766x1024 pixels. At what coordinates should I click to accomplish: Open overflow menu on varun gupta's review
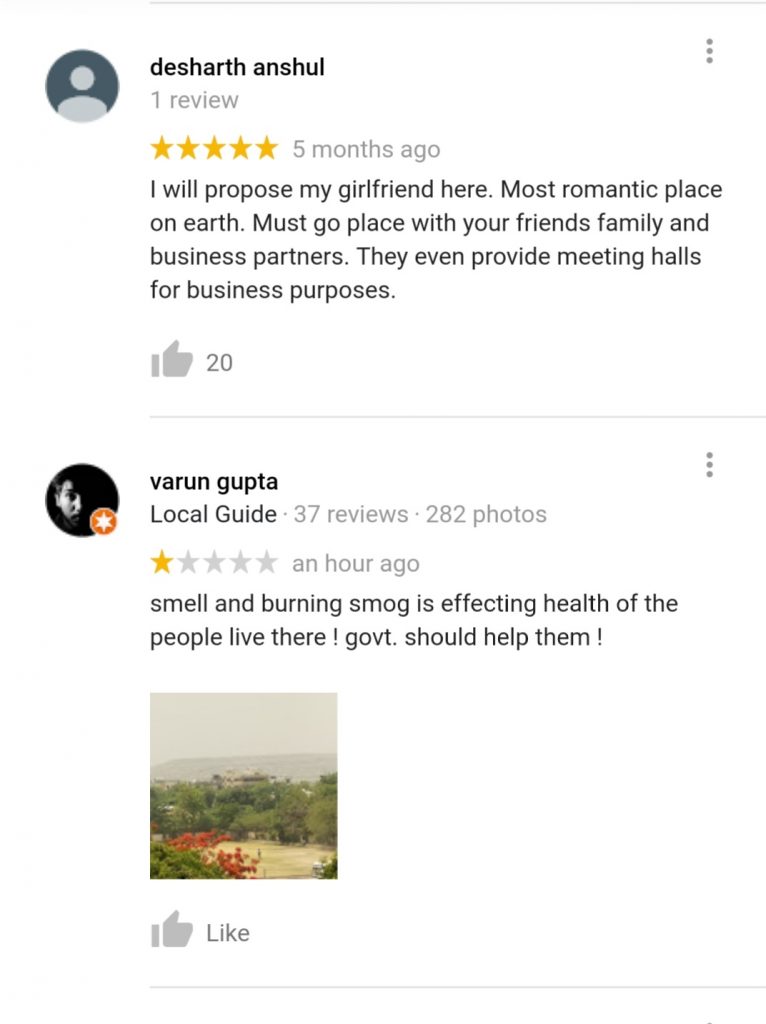pos(709,465)
